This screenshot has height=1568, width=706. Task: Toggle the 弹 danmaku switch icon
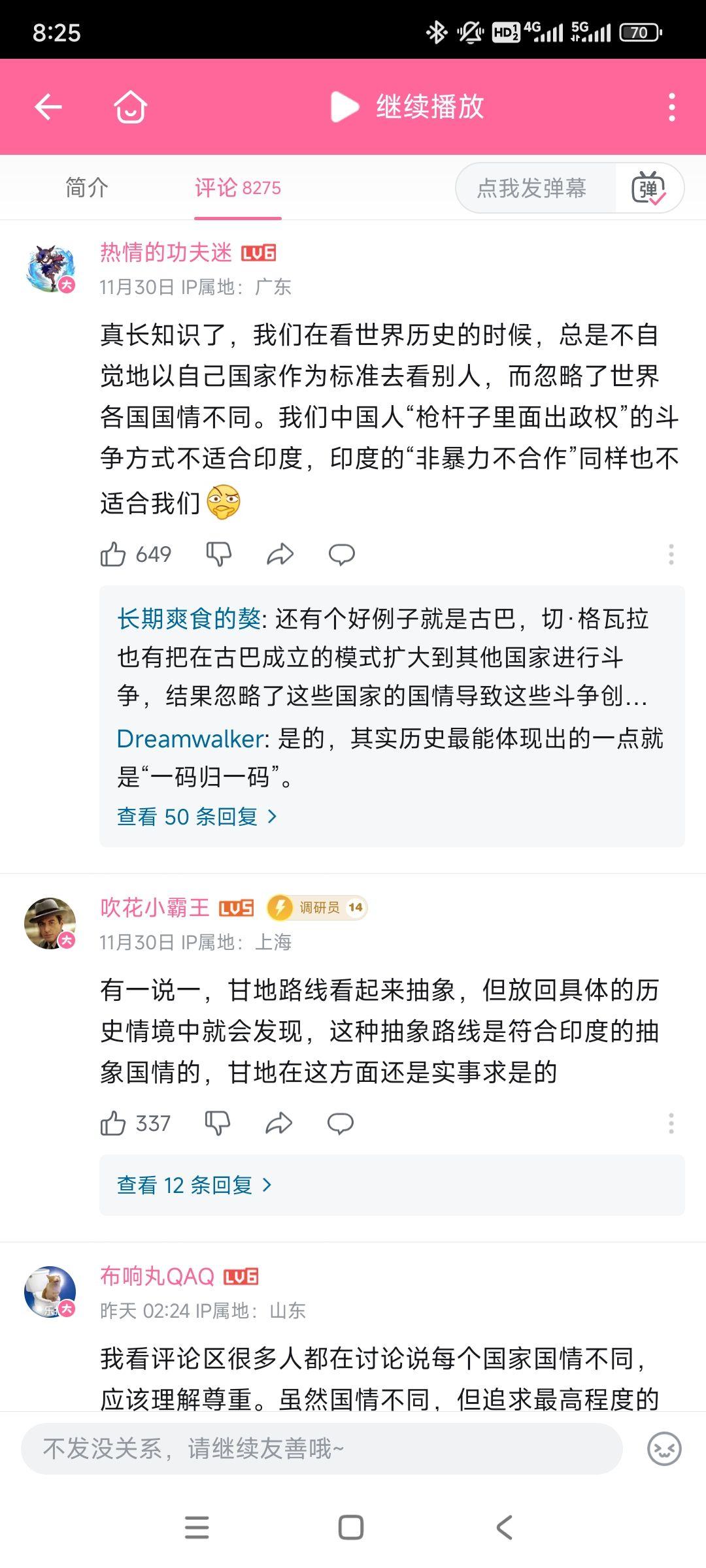[648, 188]
